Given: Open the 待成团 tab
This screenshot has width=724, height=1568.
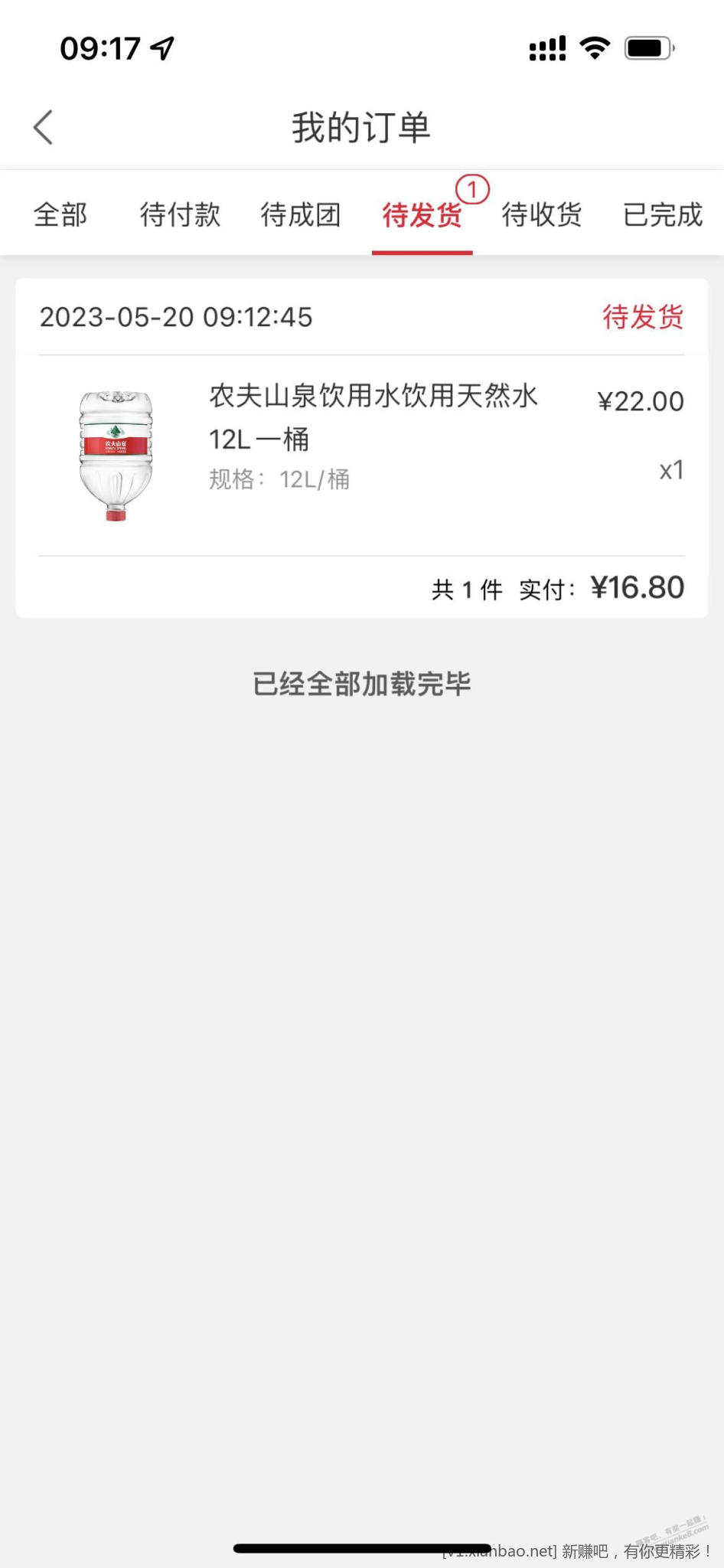Looking at the screenshot, I should point(301,215).
